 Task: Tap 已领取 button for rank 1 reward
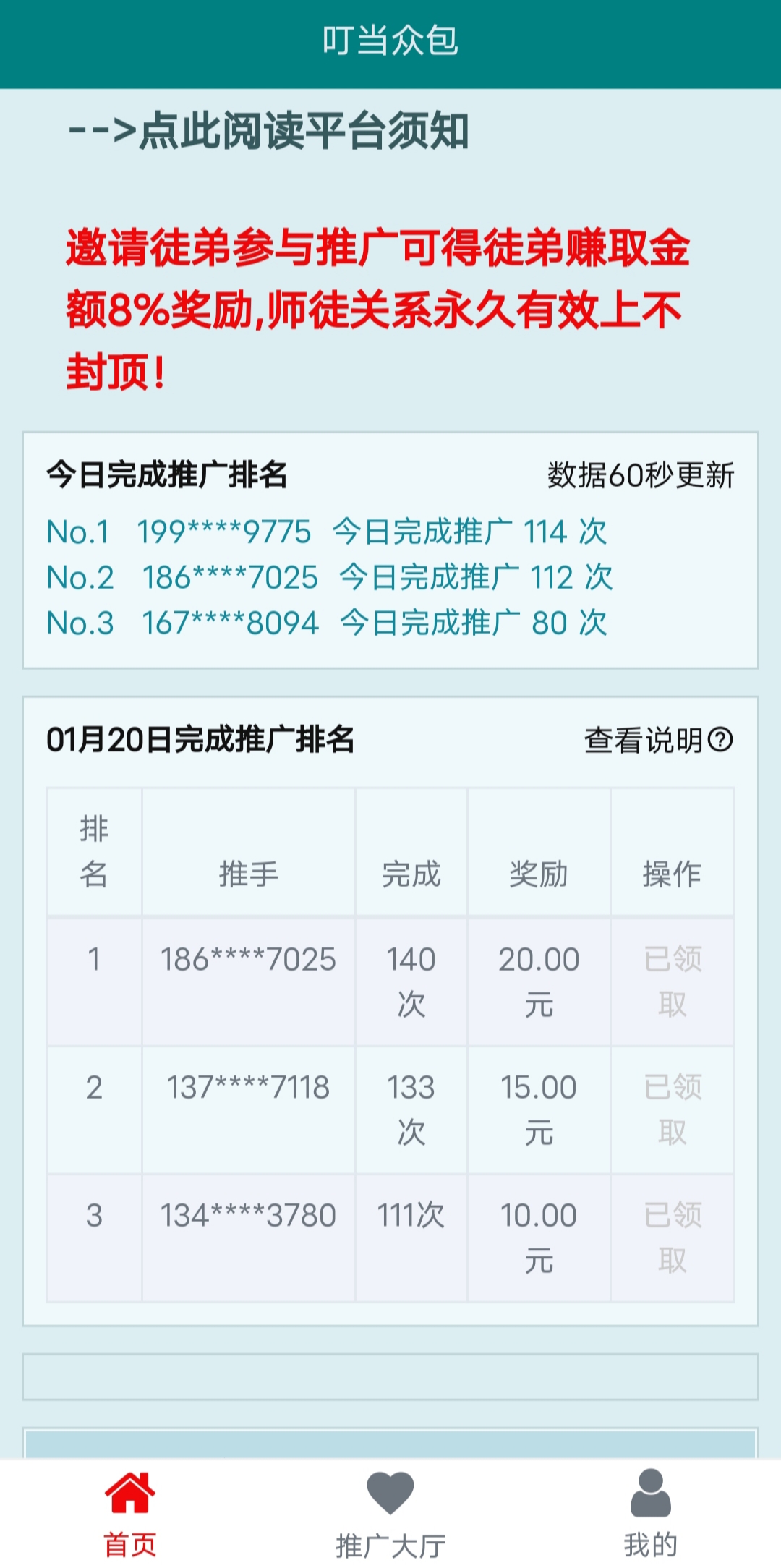pos(673,981)
